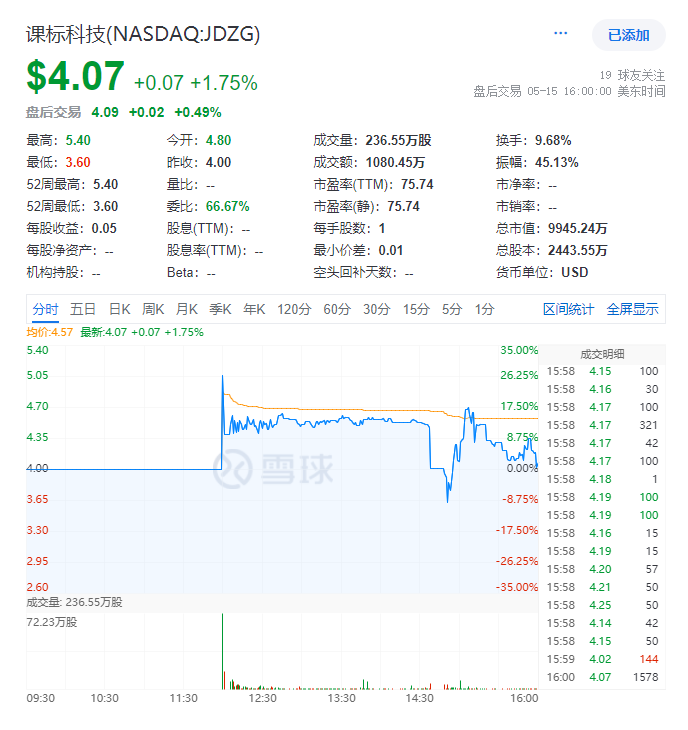Show the 季K chart
Screen dimensions: 688x730
(x=220, y=310)
